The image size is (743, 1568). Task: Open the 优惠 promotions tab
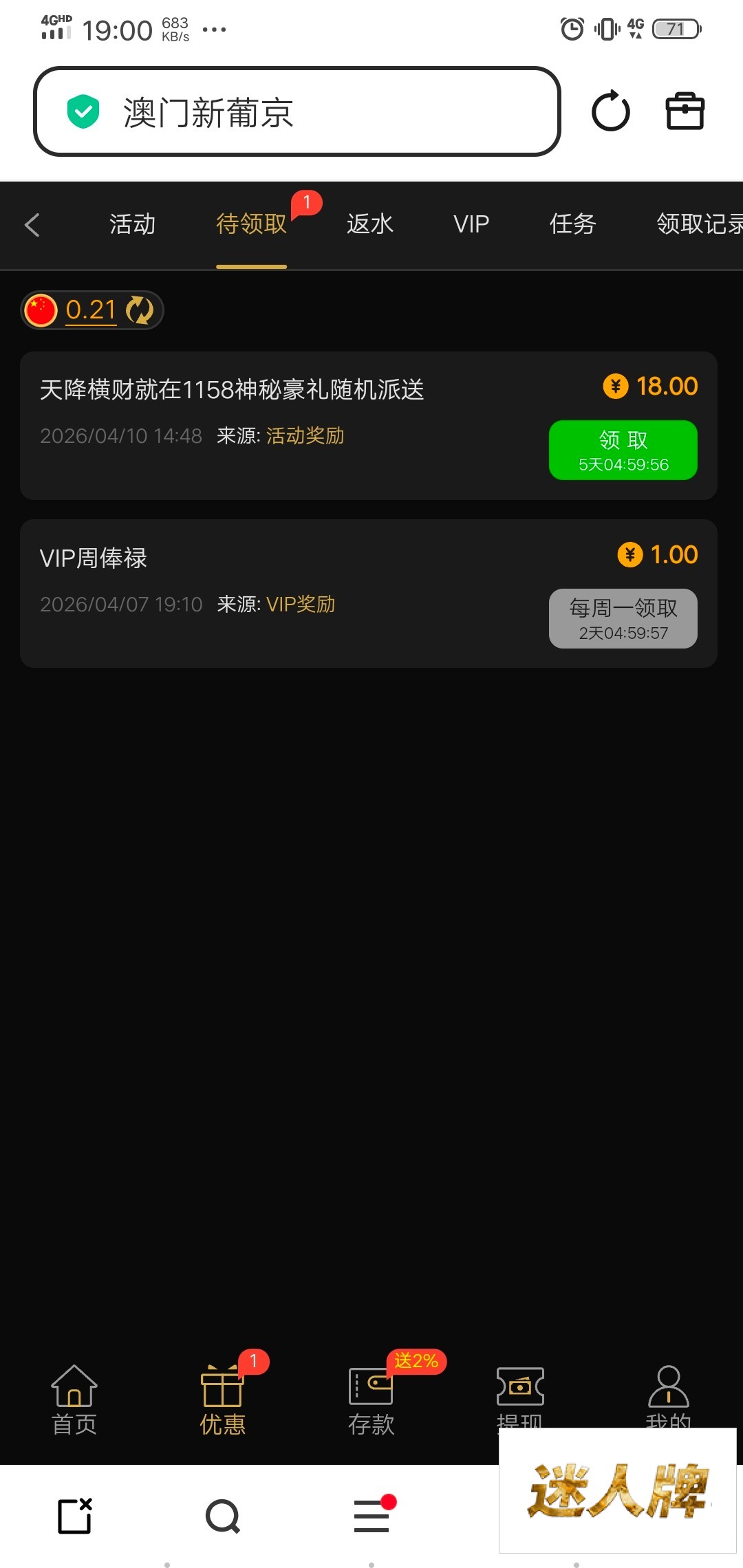[x=222, y=1400]
